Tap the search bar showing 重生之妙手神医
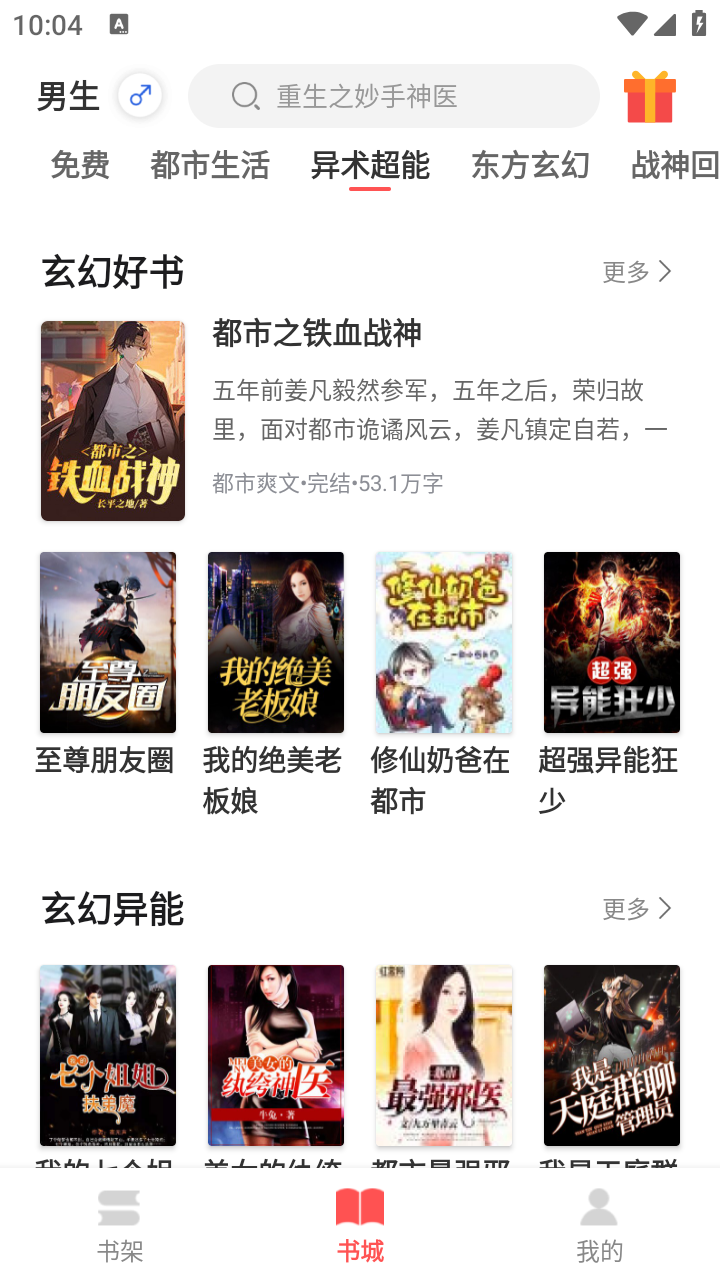The image size is (720, 1280). point(394,96)
